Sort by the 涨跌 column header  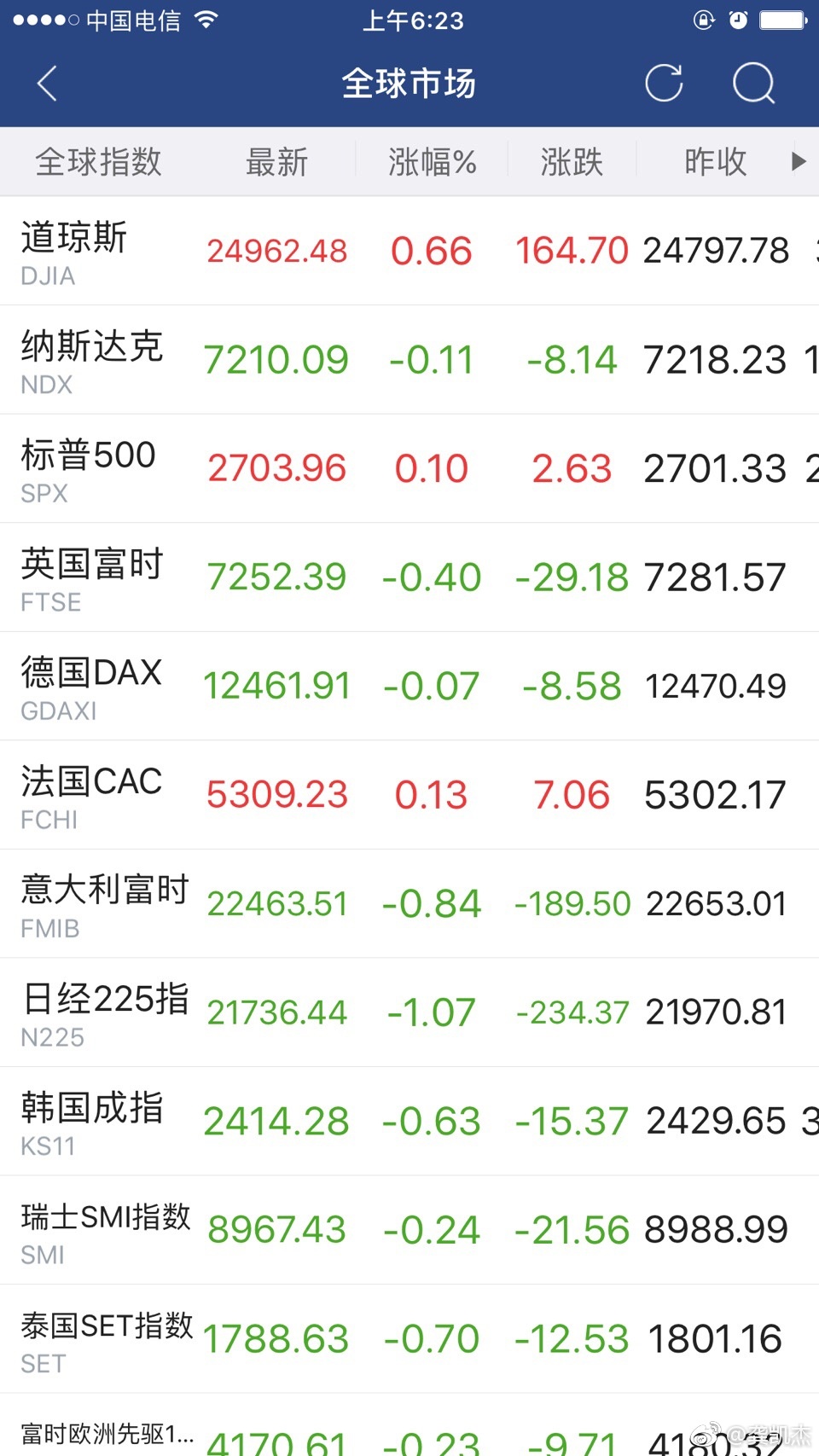click(572, 161)
